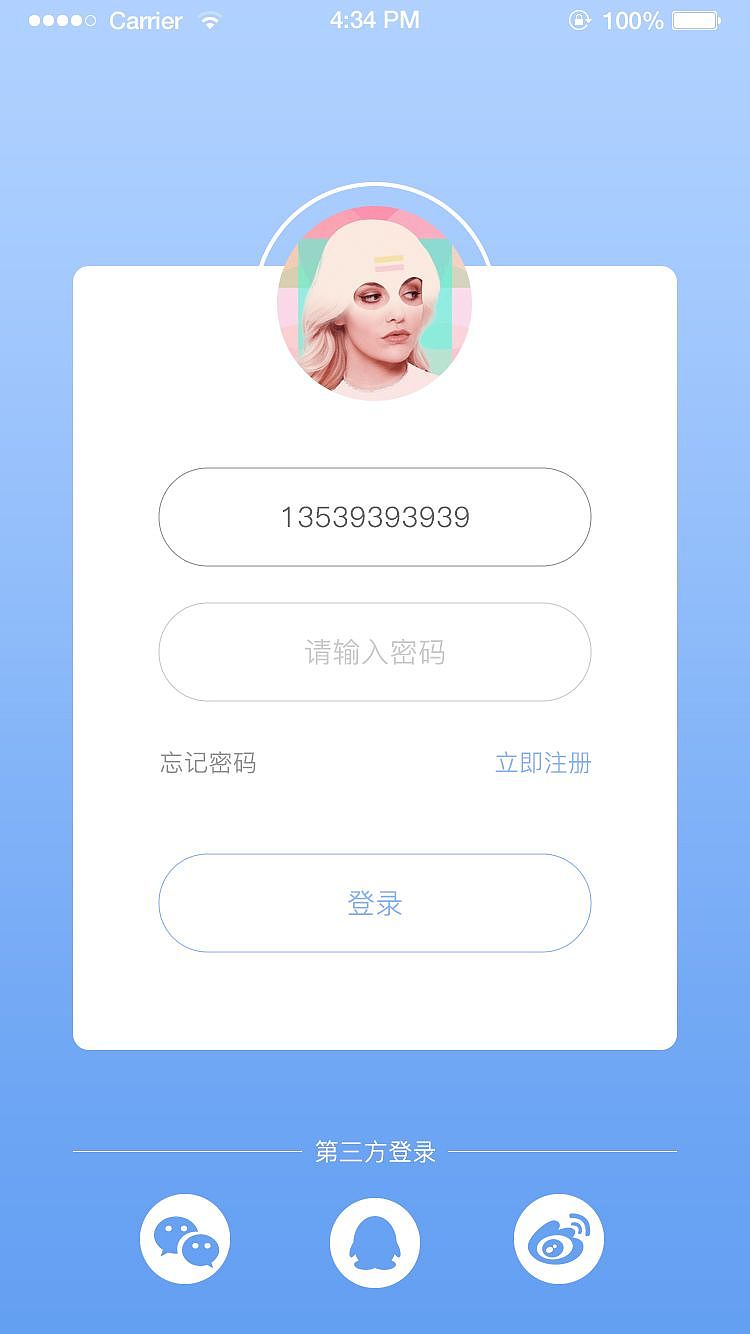Log in using the QQ penguin icon
Viewport: 750px width, 1334px height.
pos(375,1243)
